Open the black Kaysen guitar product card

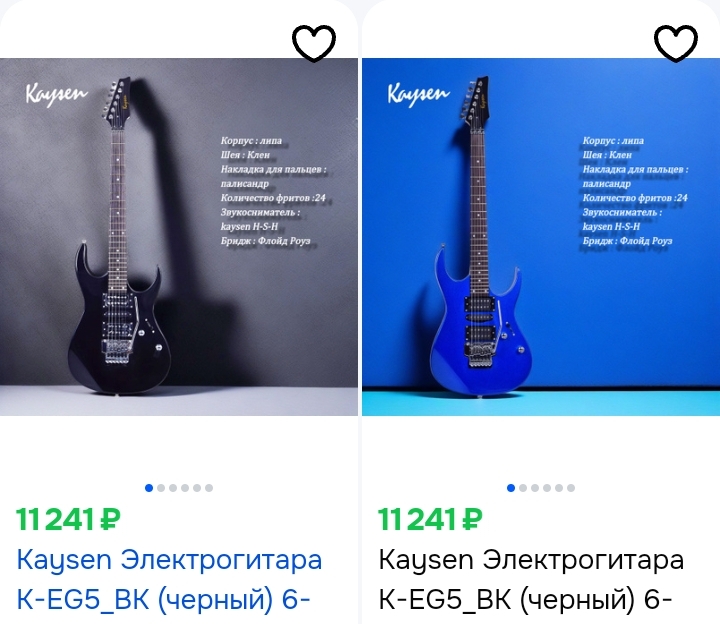pos(179,237)
